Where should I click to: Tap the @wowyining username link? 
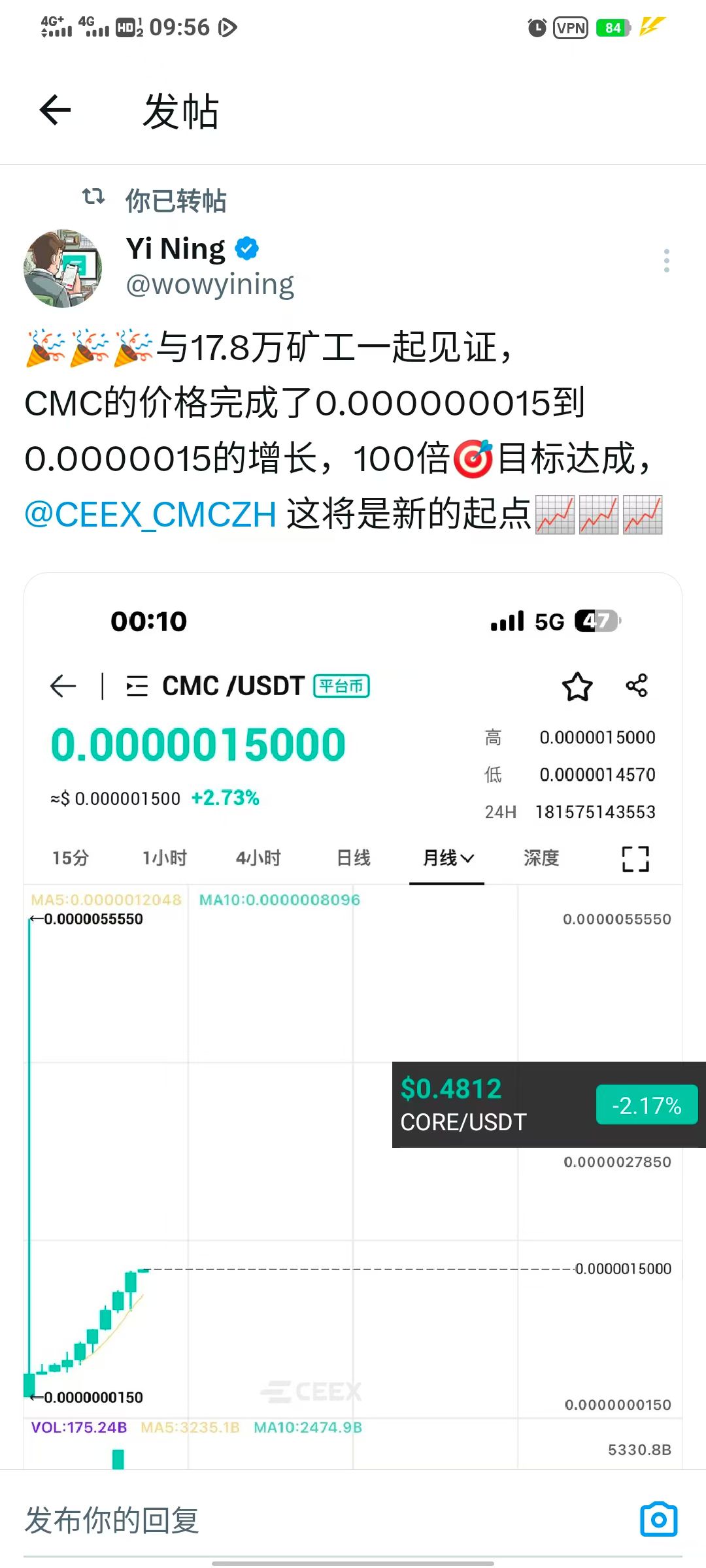(x=209, y=283)
